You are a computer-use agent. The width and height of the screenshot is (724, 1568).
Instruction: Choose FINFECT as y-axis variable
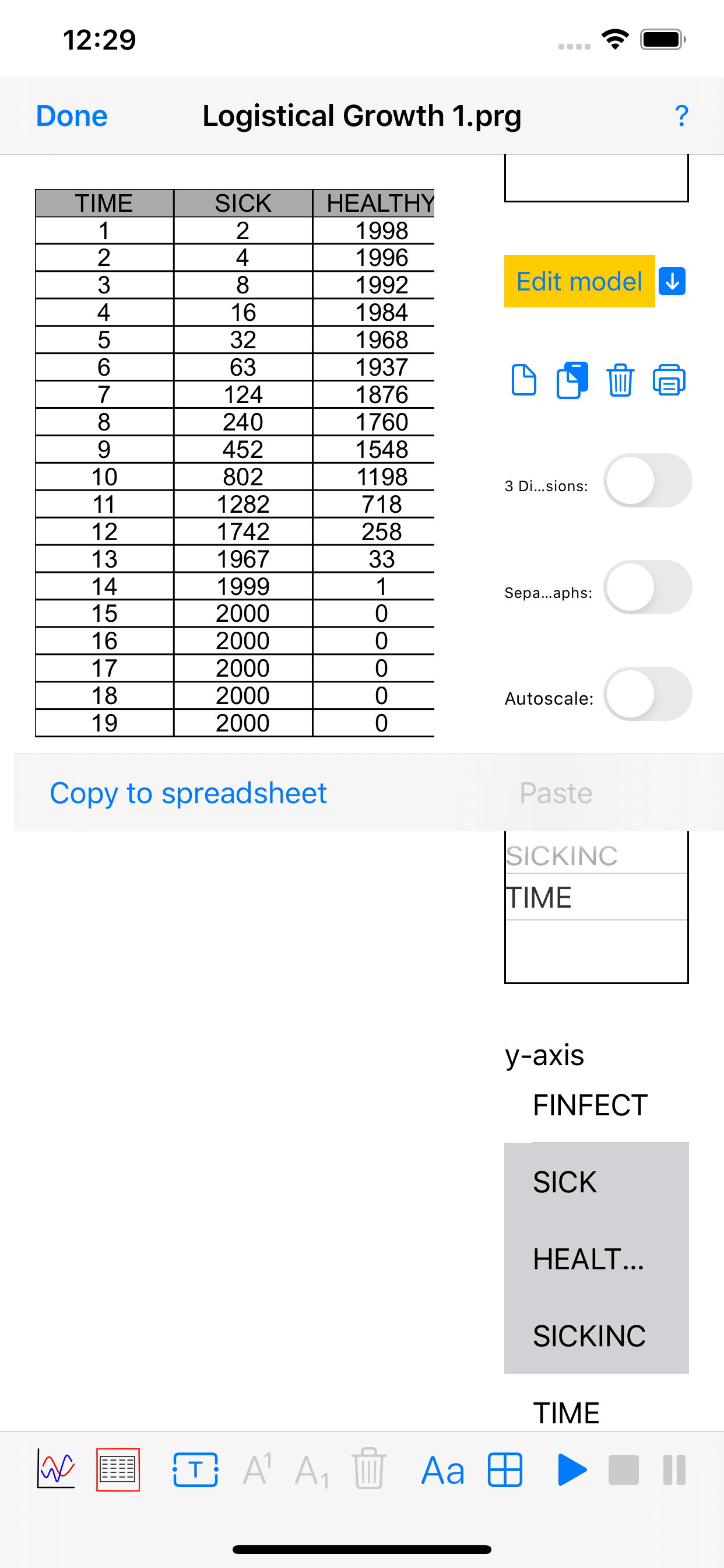pos(590,1104)
